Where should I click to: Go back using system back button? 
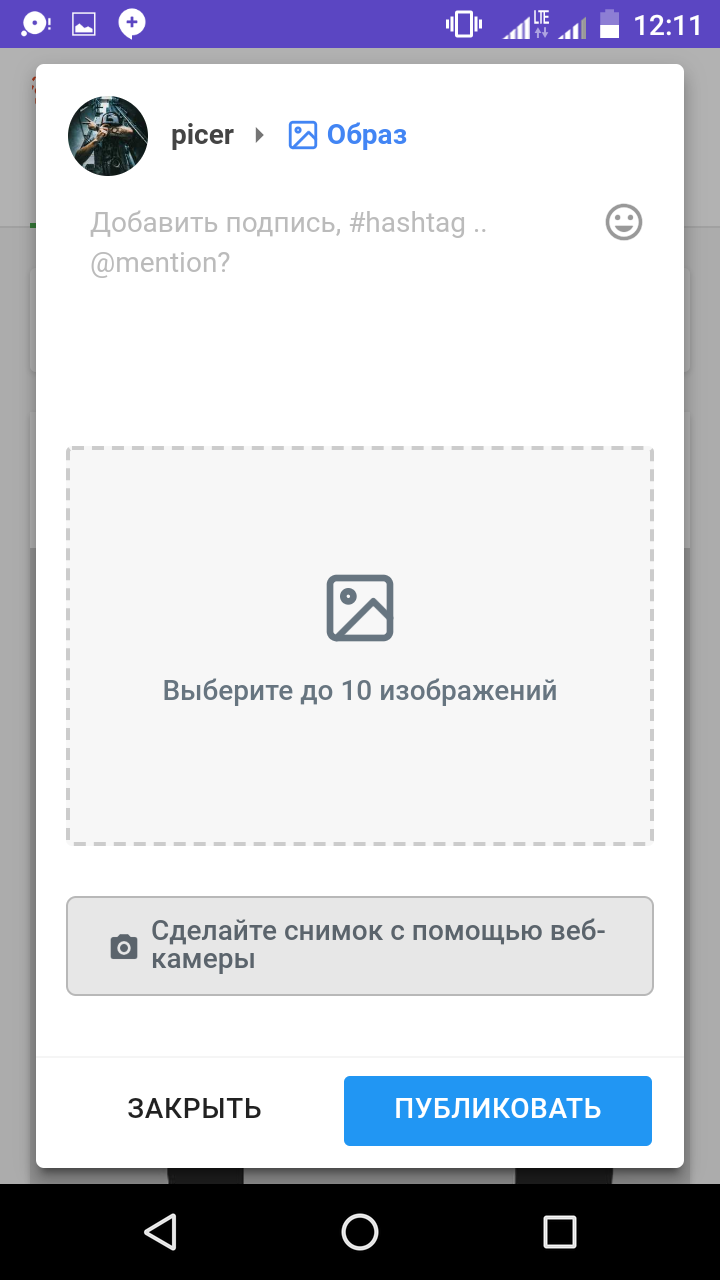(160, 1232)
